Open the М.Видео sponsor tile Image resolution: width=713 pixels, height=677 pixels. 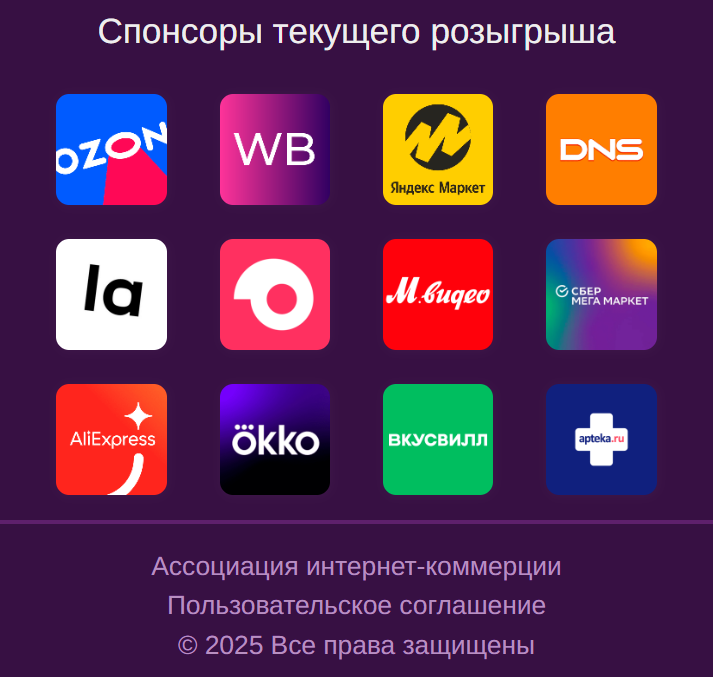tap(438, 295)
